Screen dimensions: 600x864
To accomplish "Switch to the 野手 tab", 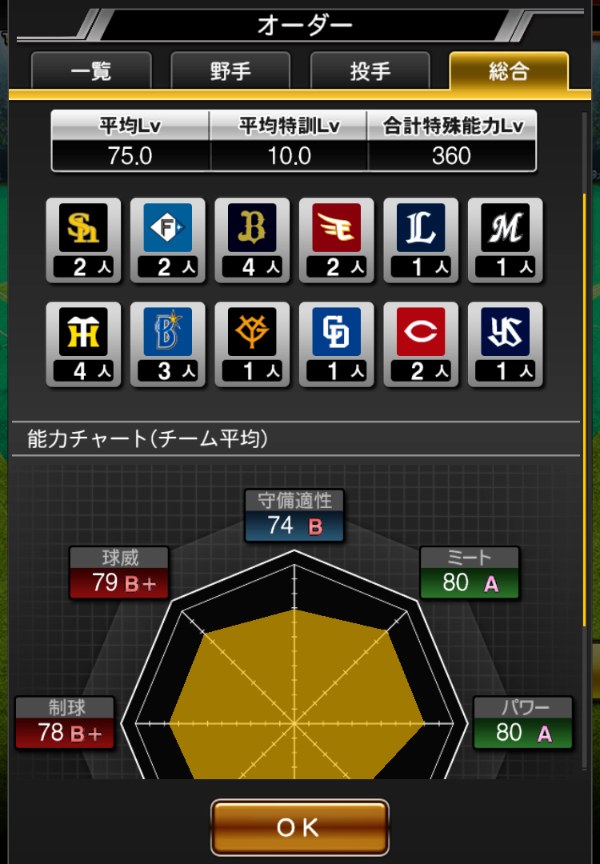I will click(x=230, y=72).
